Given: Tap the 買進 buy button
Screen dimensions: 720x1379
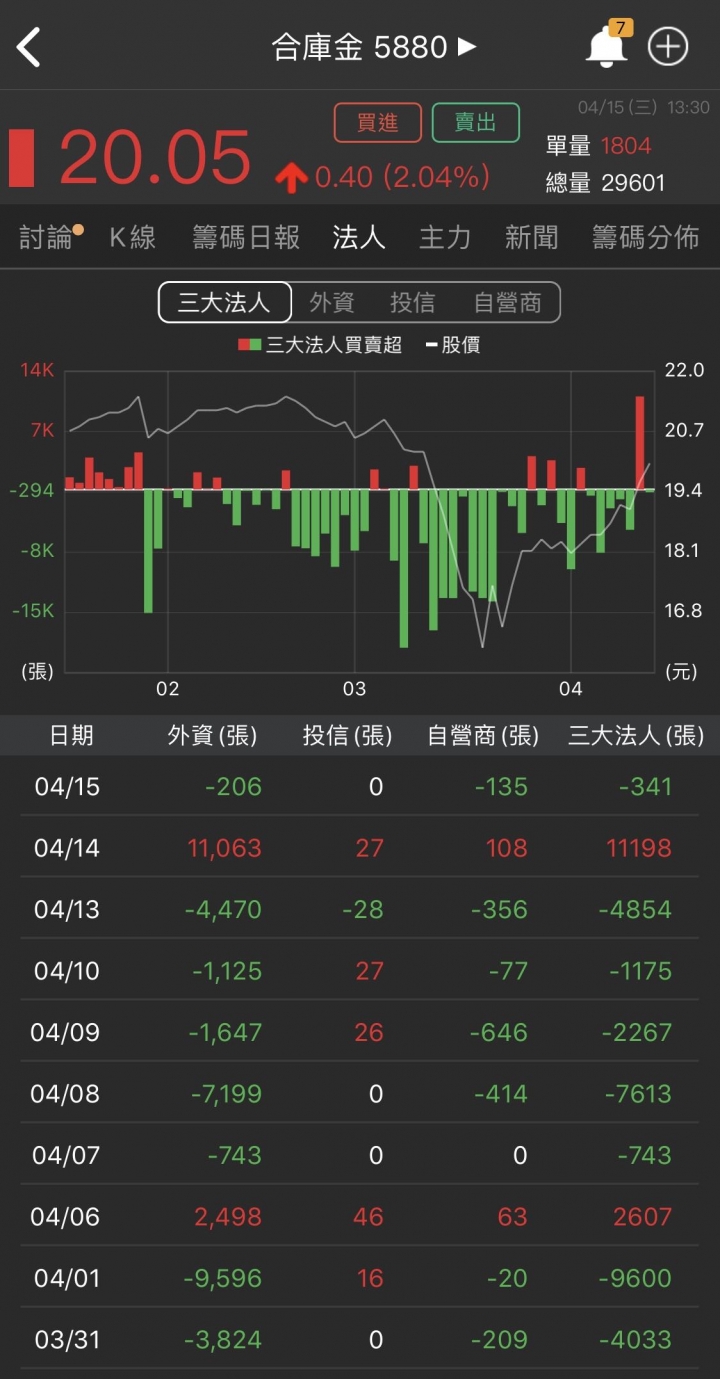Looking at the screenshot, I should (x=378, y=122).
